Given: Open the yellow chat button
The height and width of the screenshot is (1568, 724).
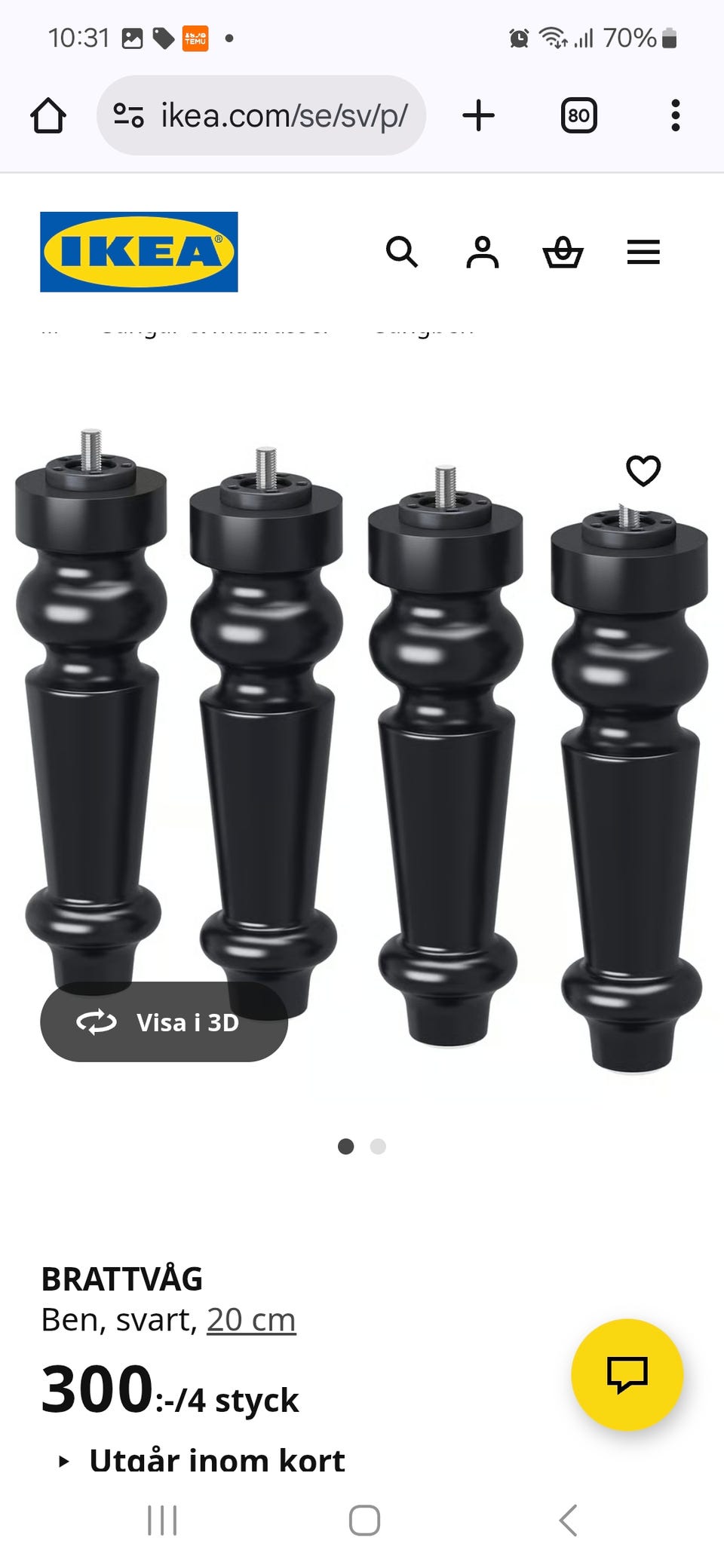Looking at the screenshot, I should tap(627, 1374).
